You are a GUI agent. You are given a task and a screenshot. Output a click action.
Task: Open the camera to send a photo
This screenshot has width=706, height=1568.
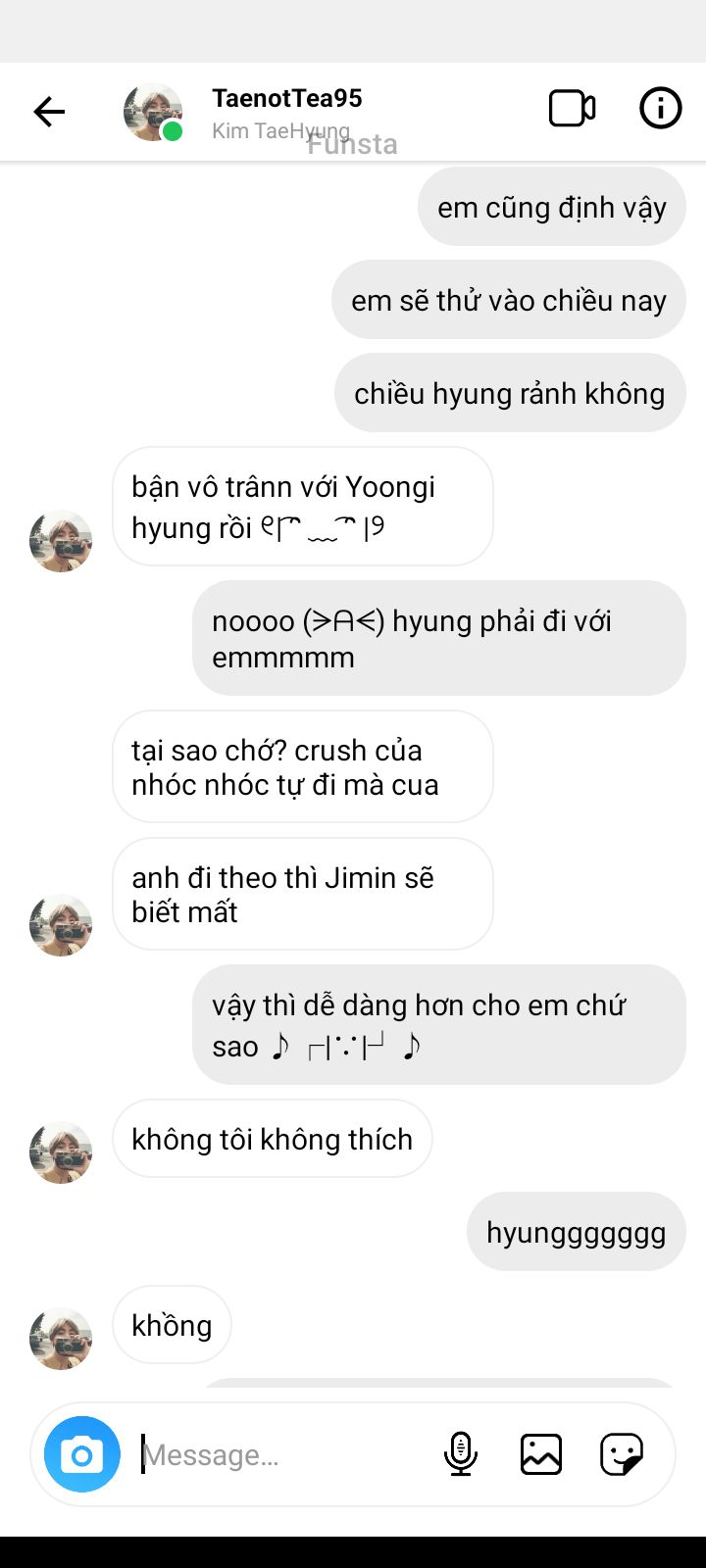(x=82, y=1454)
